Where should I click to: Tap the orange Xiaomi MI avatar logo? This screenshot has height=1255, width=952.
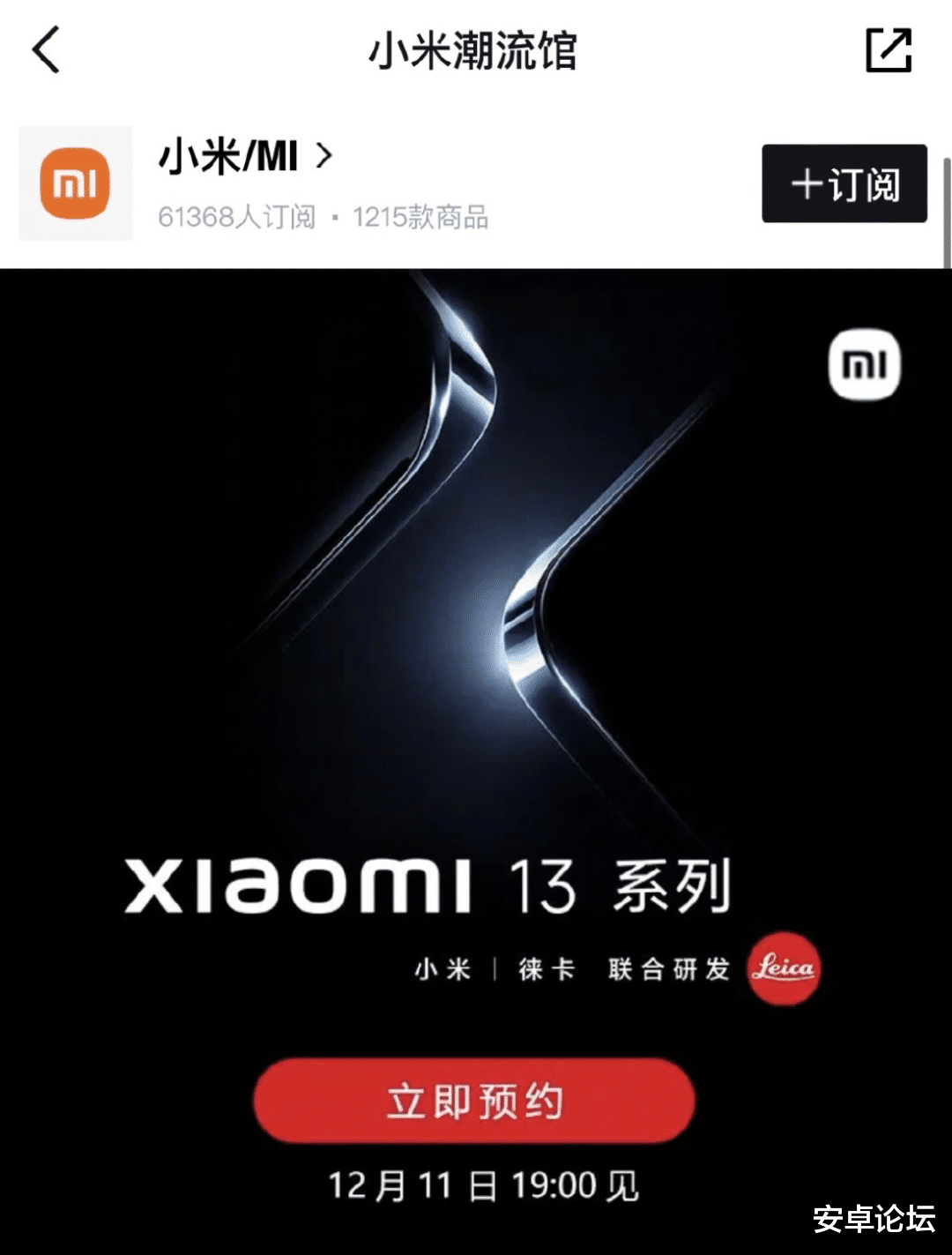[x=75, y=182]
